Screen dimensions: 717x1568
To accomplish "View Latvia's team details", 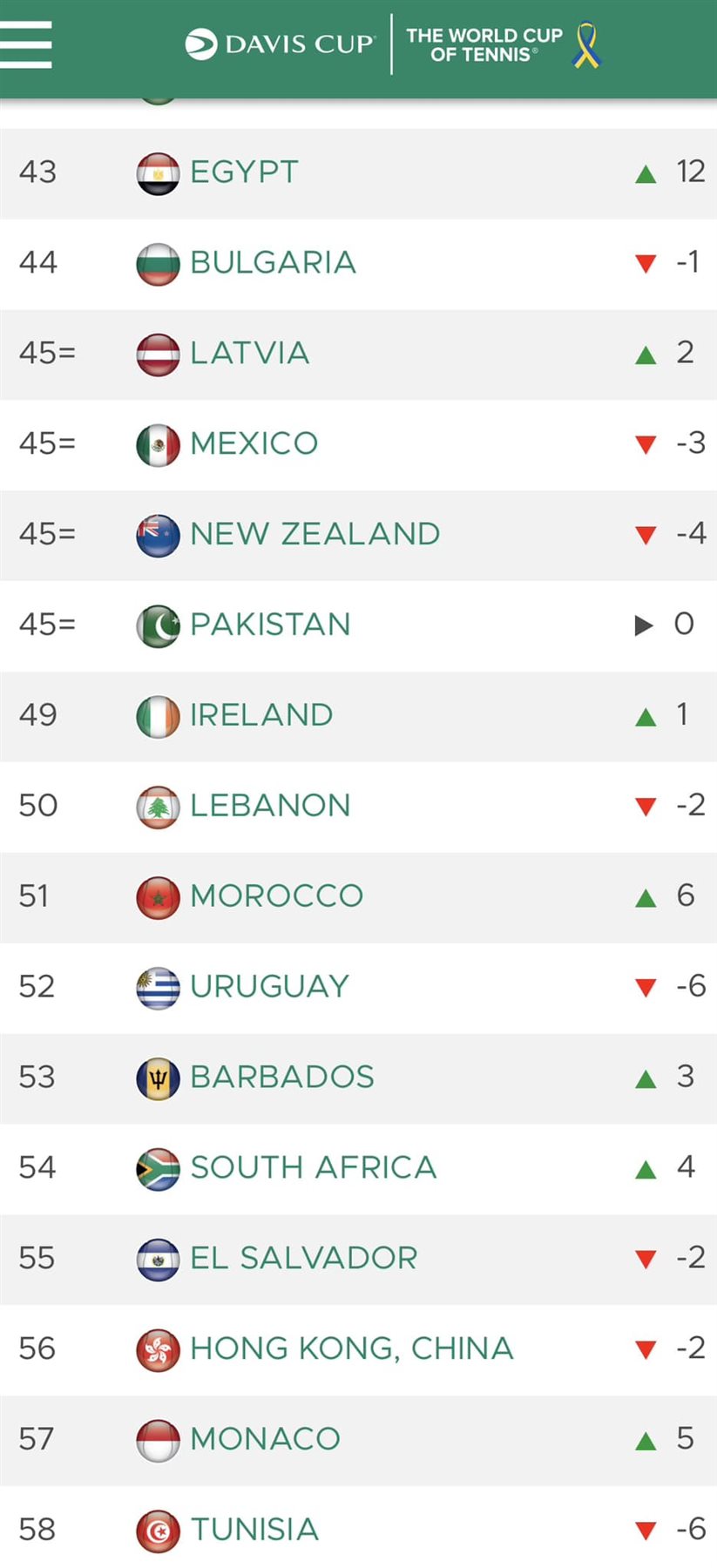I will (249, 354).
